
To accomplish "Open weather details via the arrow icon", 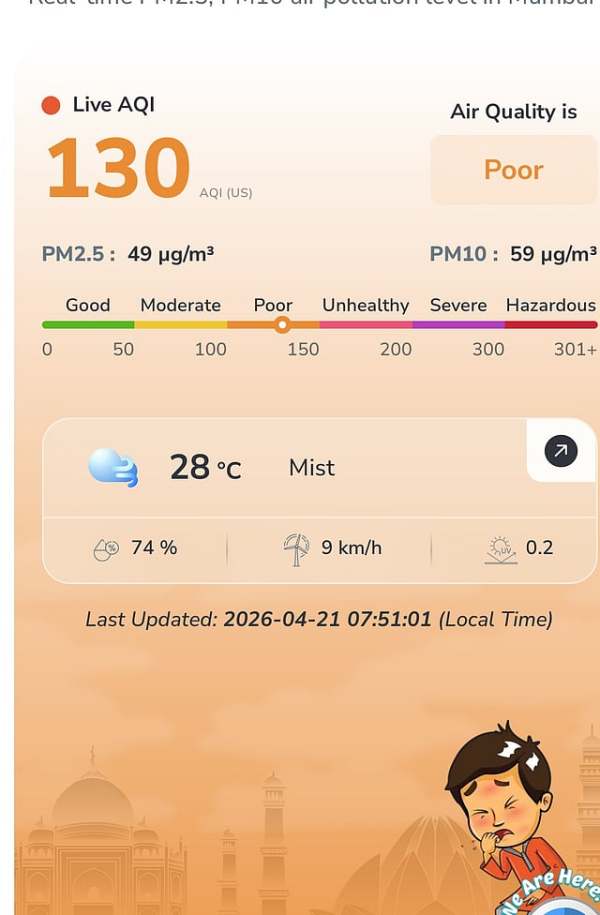I will click(560, 451).
